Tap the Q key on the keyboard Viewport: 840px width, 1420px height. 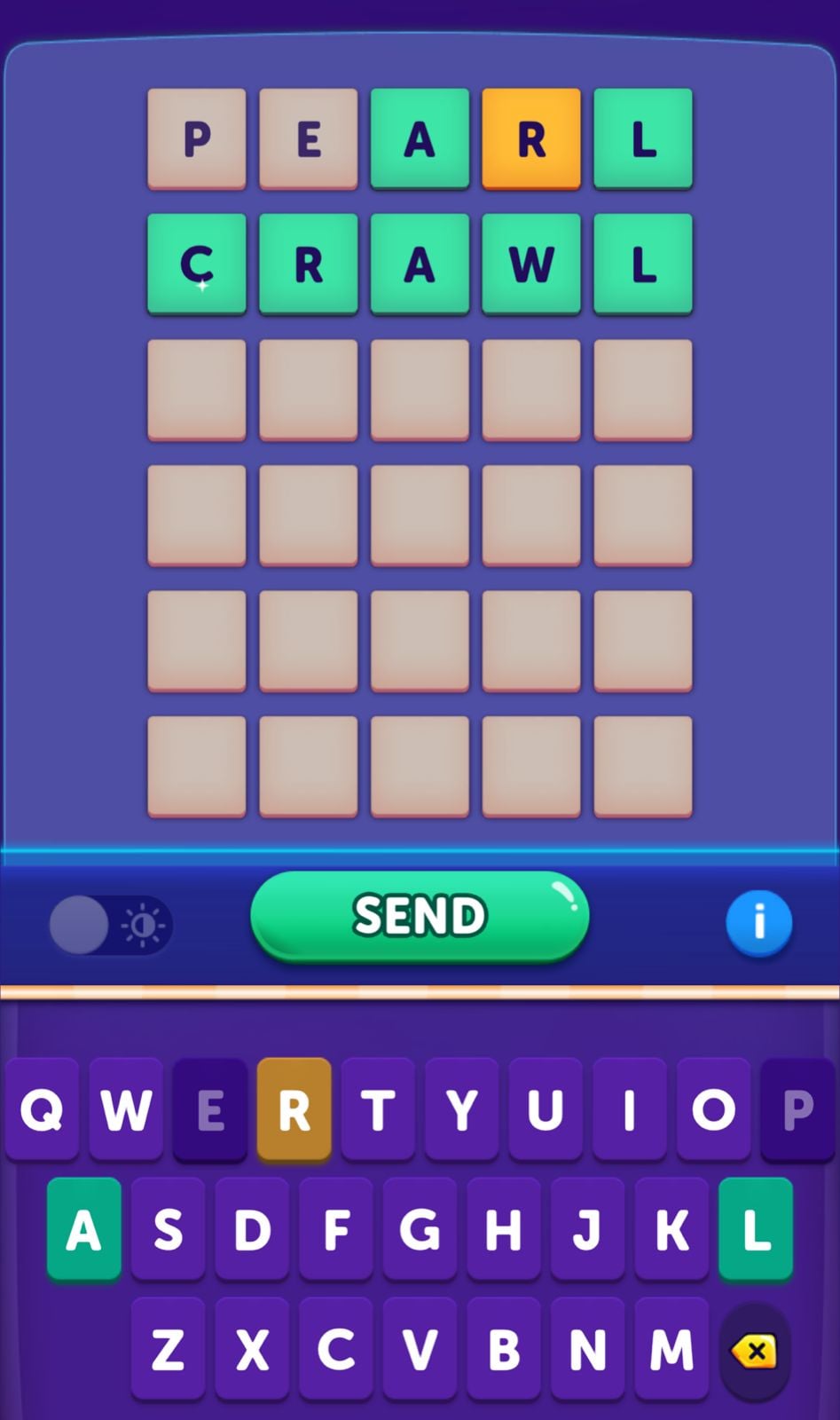point(42,1109)
